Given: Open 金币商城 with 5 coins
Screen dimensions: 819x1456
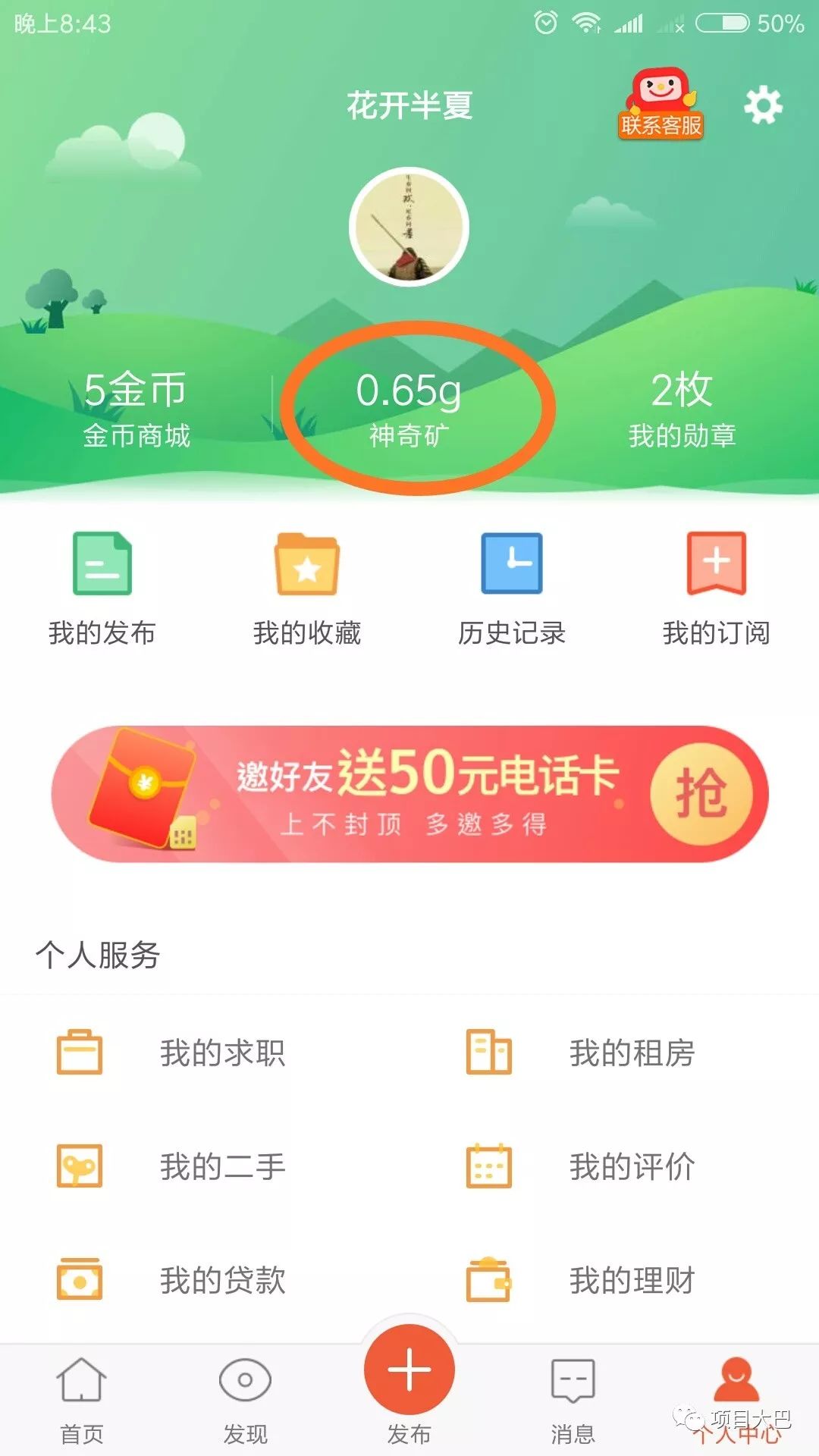Looking at the screenshot, I should (x=136, y=409).
